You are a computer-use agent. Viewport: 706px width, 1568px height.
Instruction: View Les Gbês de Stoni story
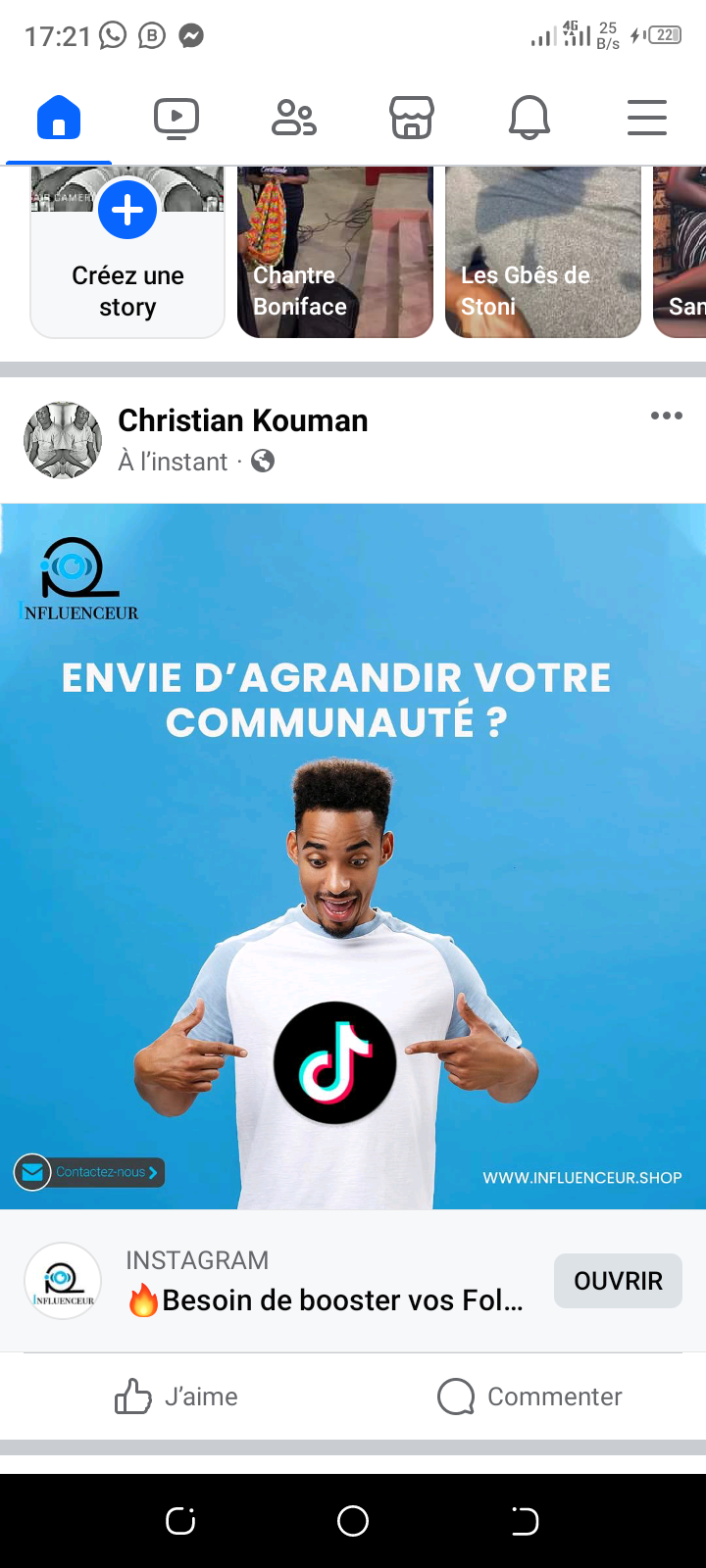[x=543, y=251]
